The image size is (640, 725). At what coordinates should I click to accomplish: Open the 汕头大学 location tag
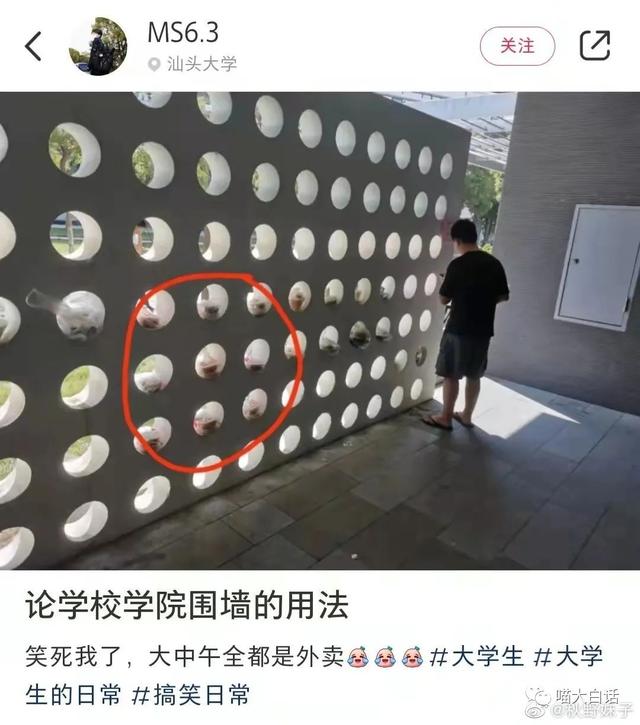coord(200,64)
